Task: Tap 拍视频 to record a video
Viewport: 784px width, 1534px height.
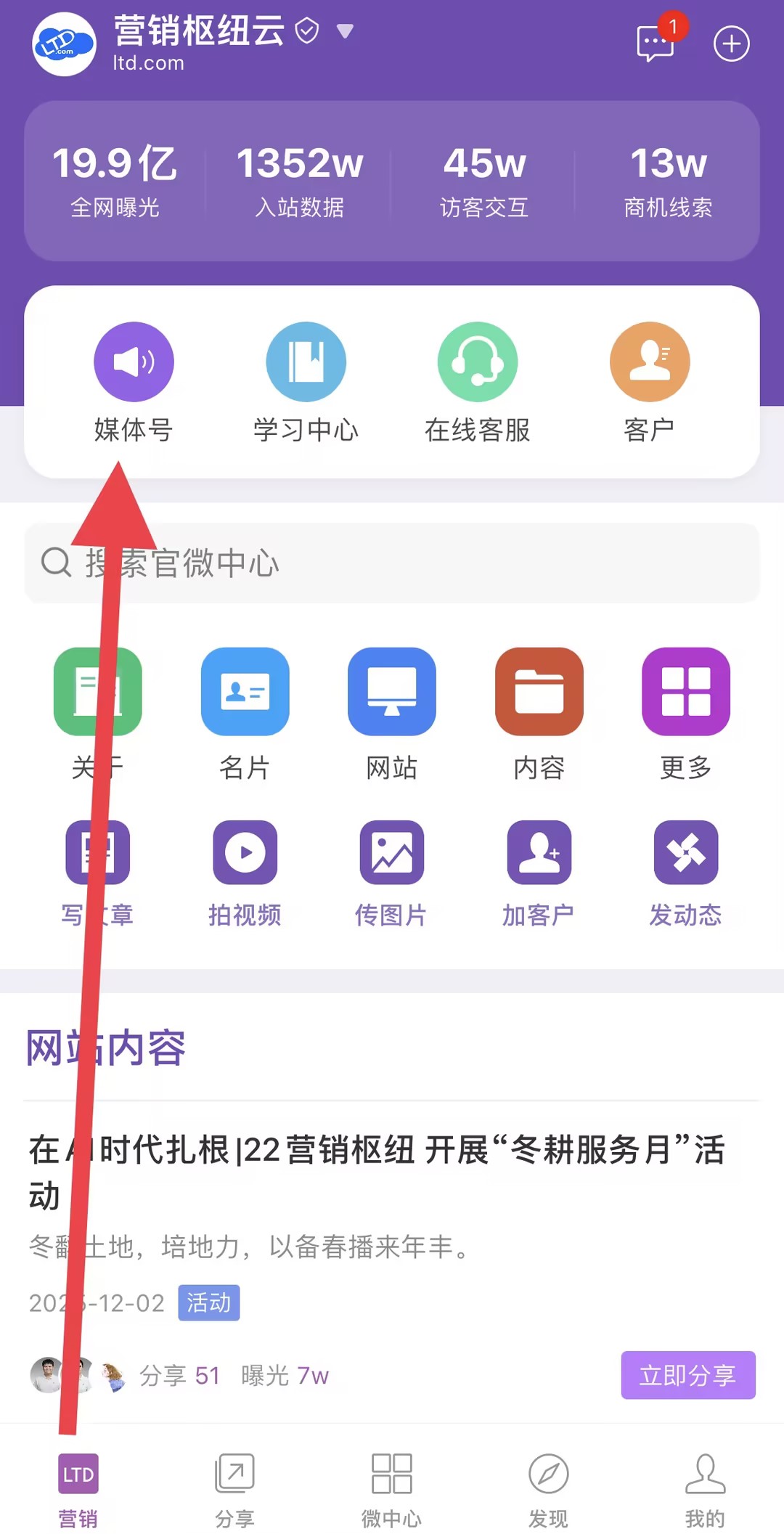Action: 245,873
